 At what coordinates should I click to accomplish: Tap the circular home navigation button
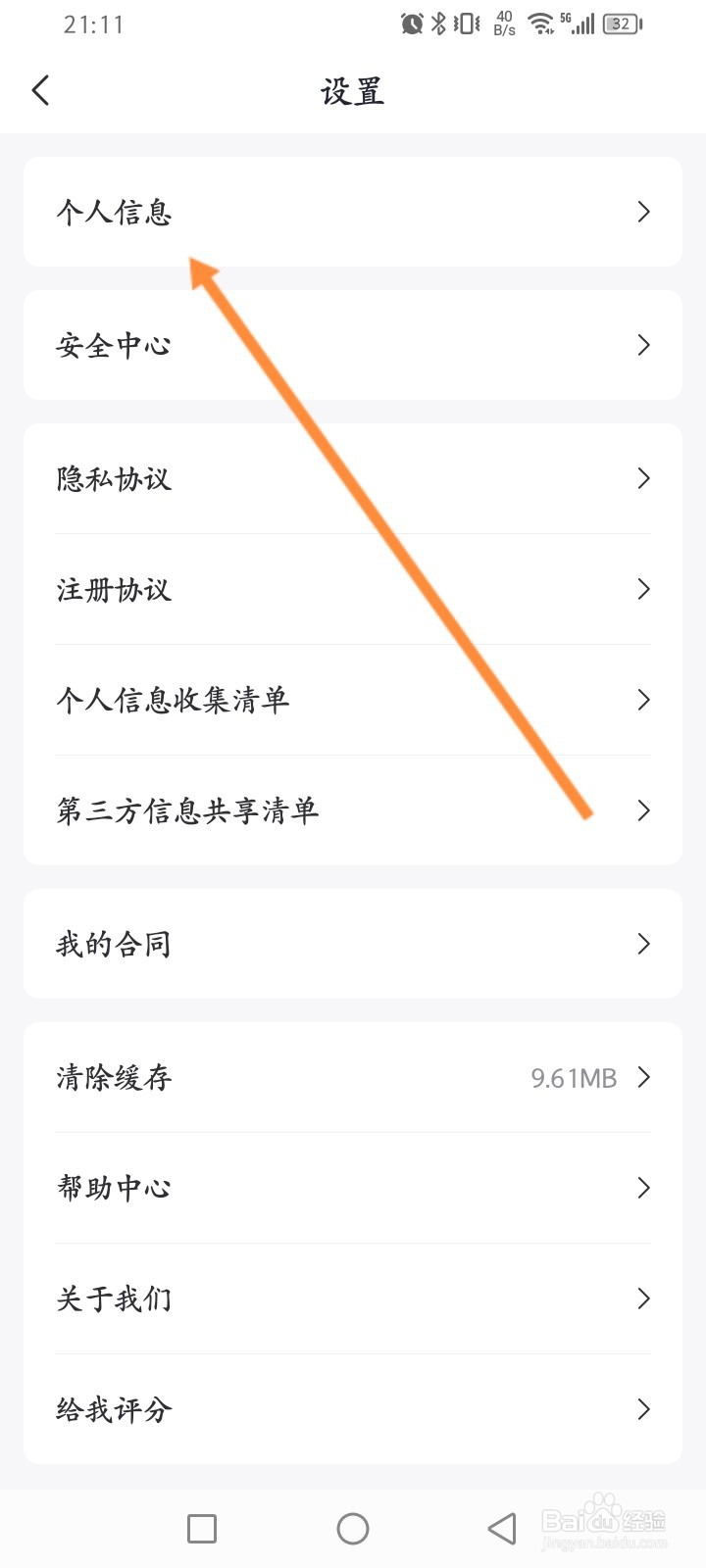353,1527
